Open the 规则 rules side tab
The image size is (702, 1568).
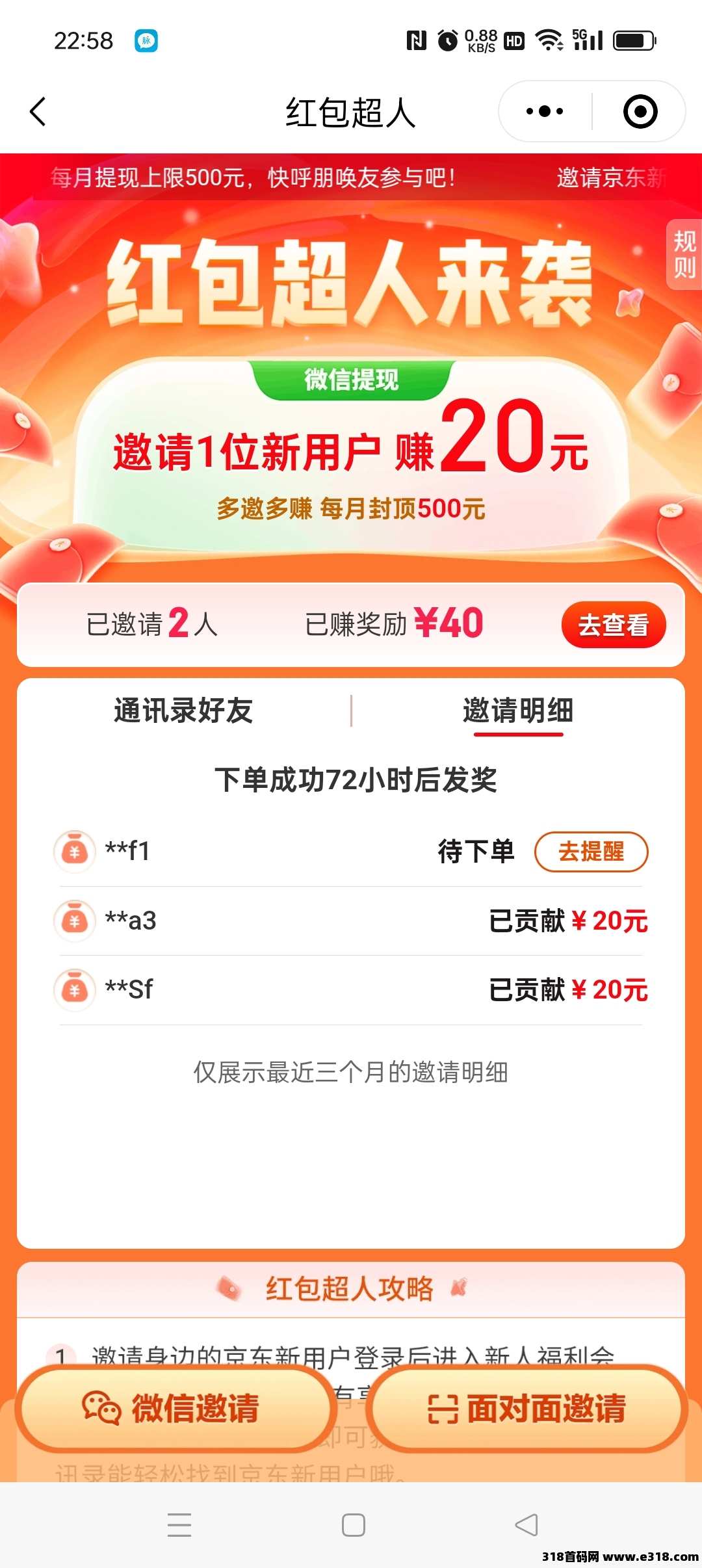coord(684,254)
